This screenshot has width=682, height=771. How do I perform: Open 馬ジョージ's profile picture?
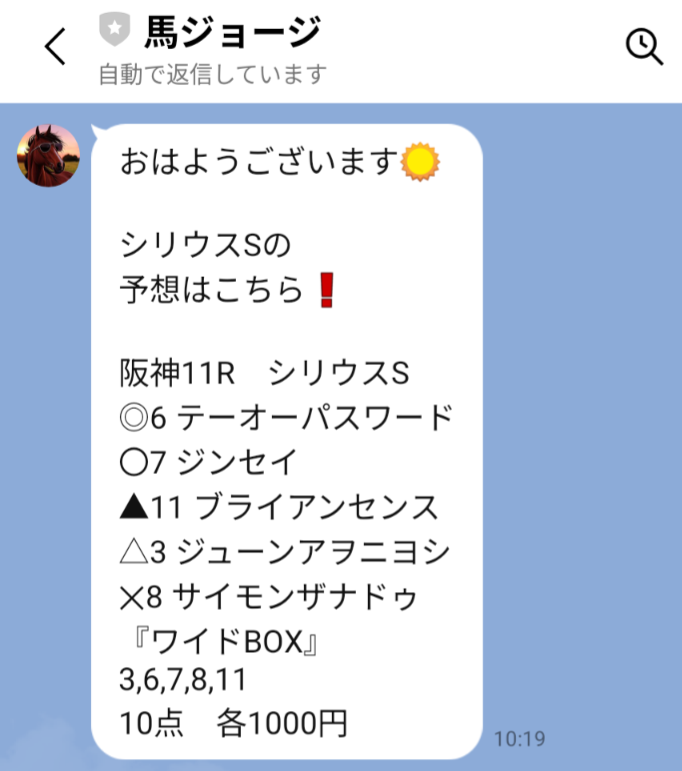pyautogui.click(x=49, y=155)
